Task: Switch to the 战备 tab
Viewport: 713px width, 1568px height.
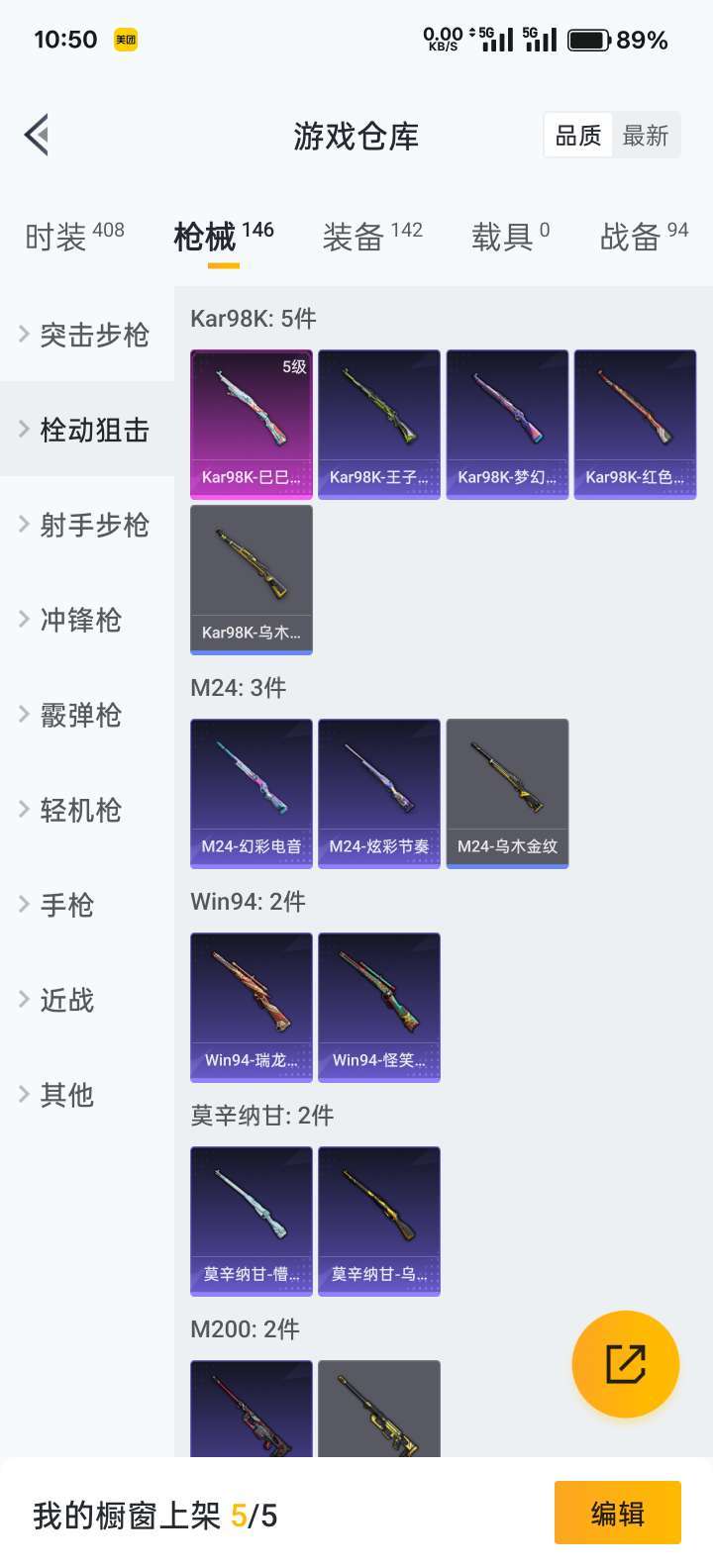Action: (644, 237)
